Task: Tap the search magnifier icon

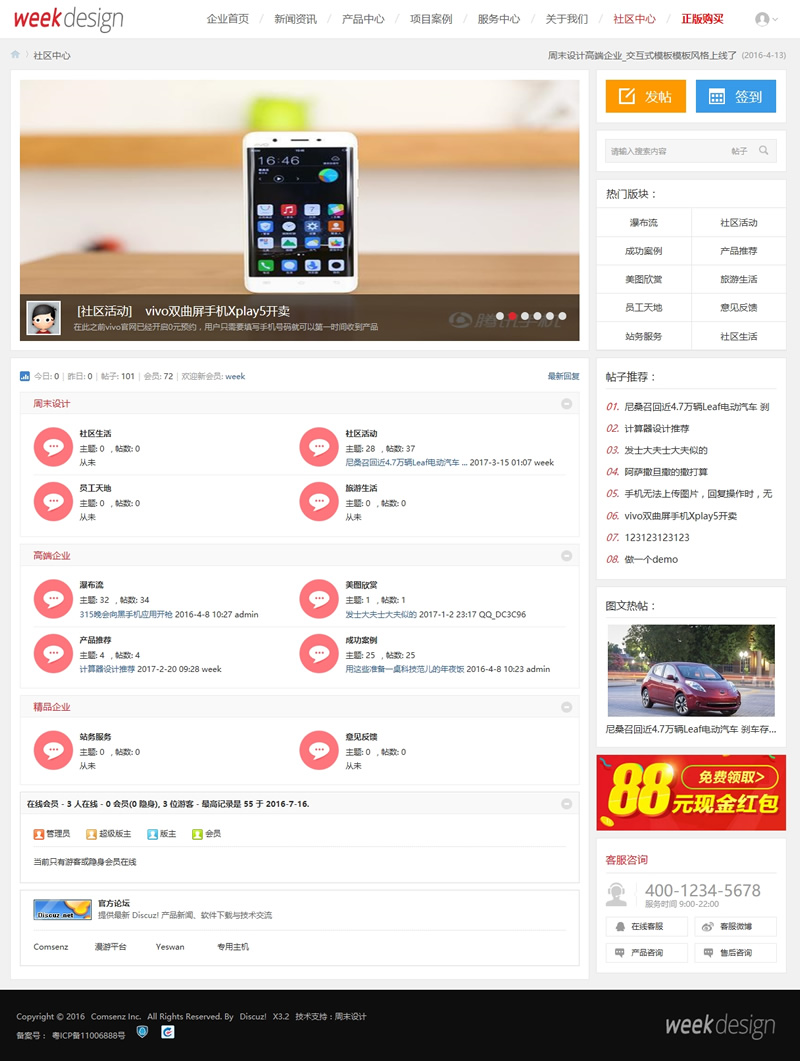Action: click(764, 151)
